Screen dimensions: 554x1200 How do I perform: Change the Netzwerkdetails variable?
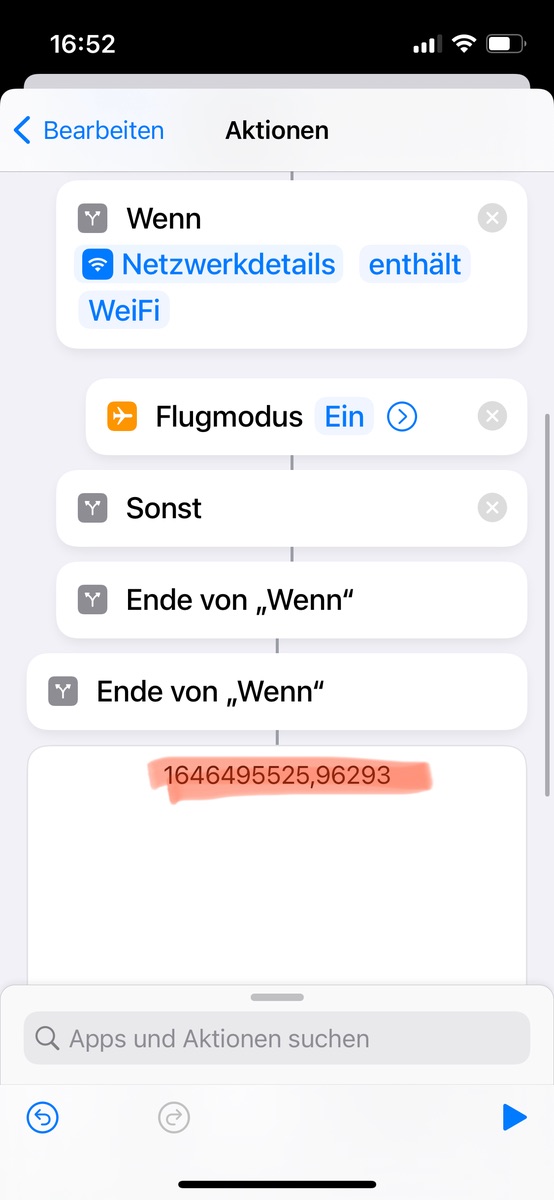coord(209,265)
